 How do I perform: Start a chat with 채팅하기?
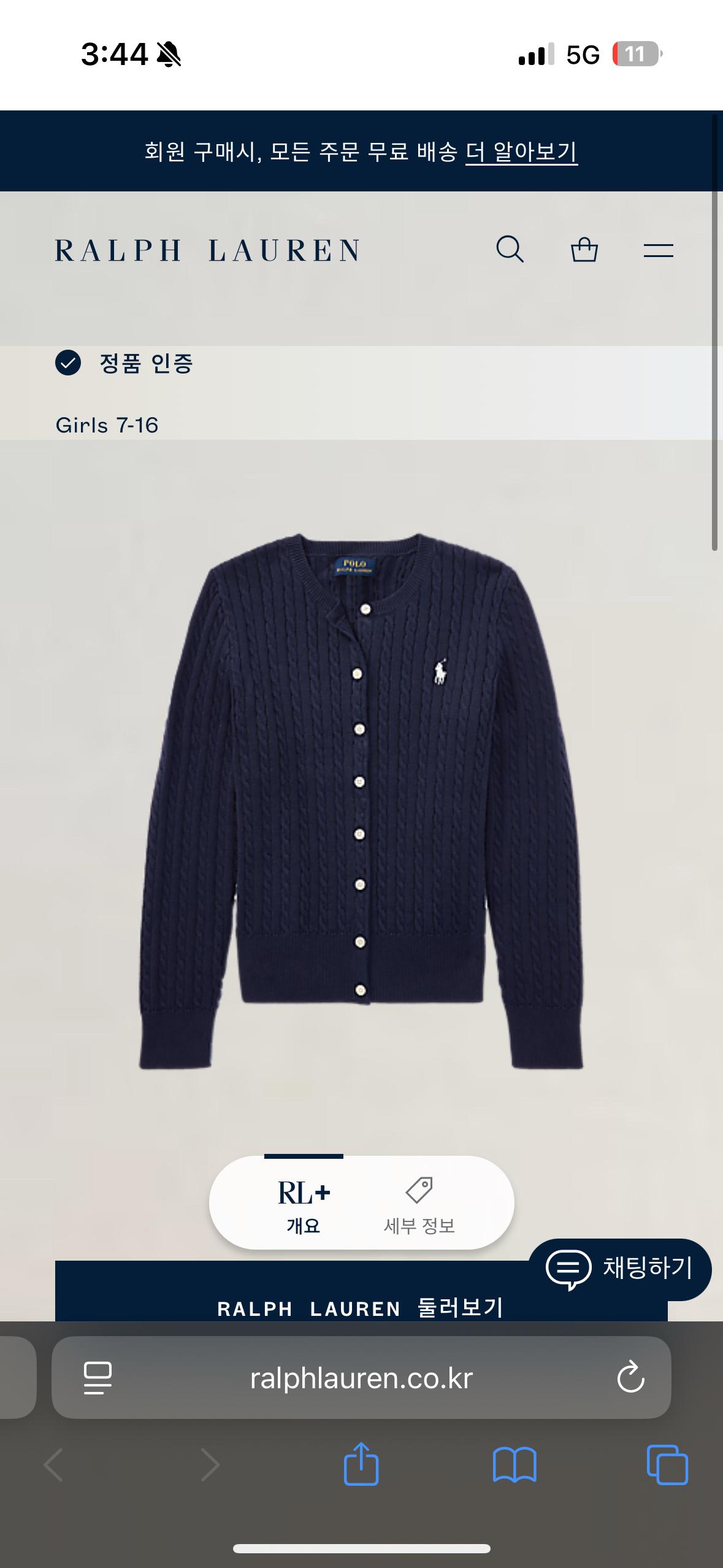tap(620, 1268)
